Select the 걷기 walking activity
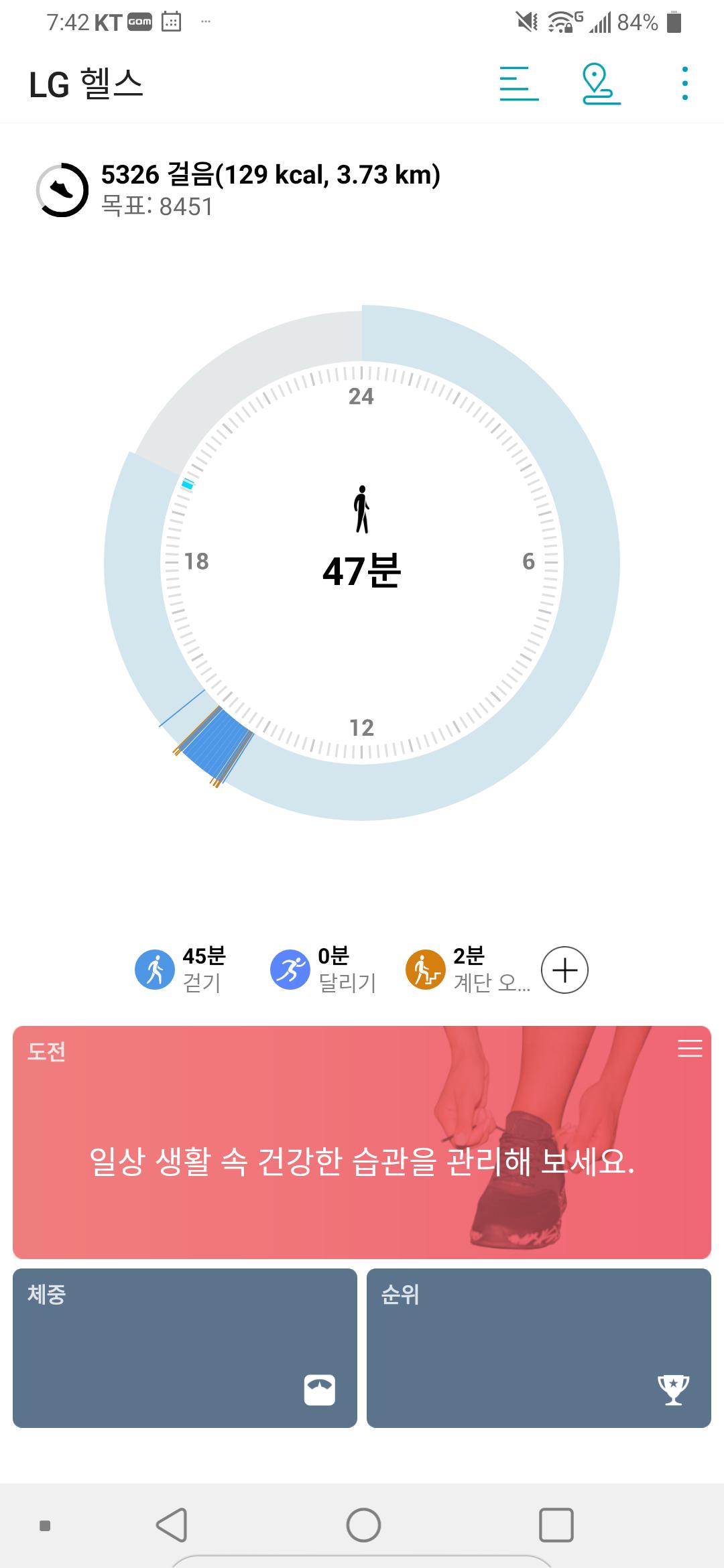724x1568 pixels. pyautogui.click(x=181, y=970)
